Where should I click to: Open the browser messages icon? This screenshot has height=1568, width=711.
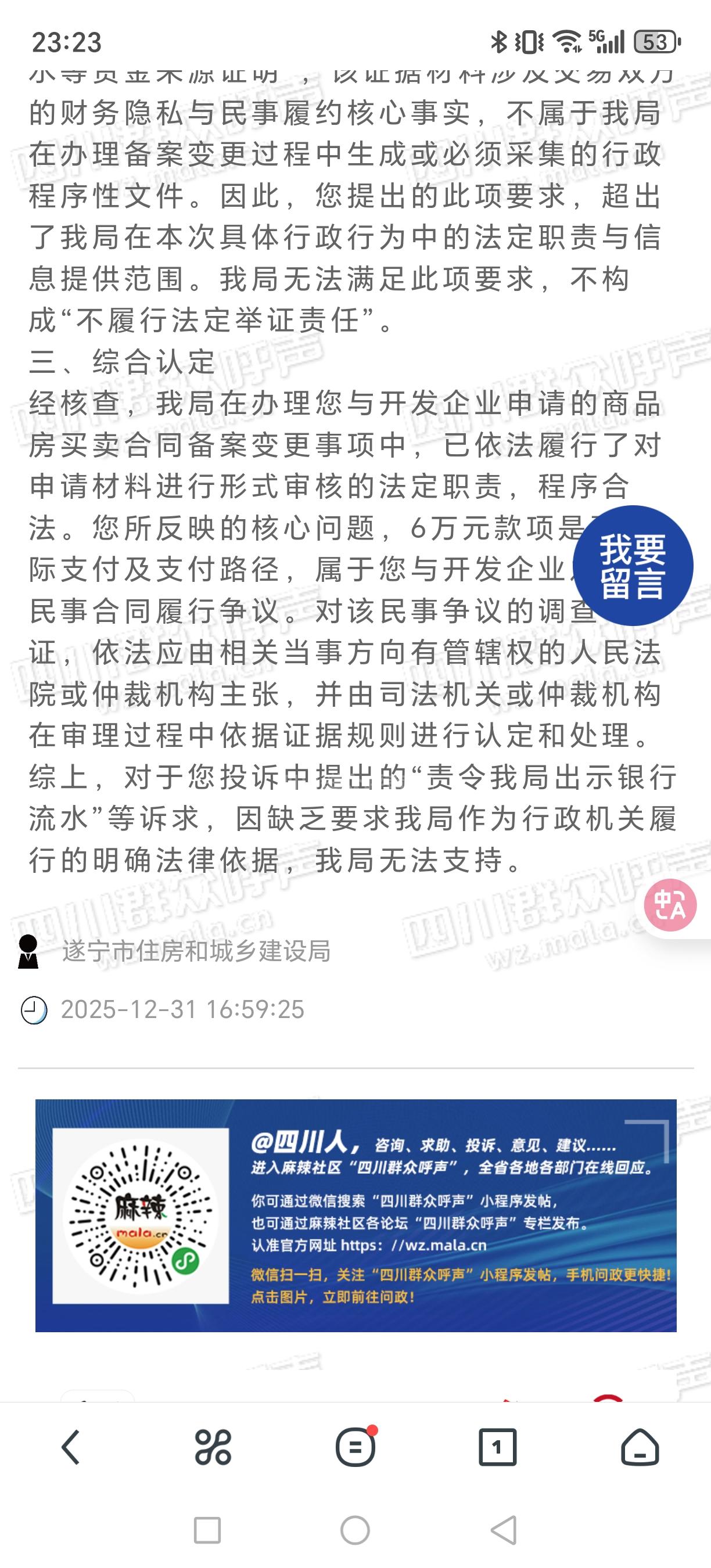click(x=355, y=1446)
